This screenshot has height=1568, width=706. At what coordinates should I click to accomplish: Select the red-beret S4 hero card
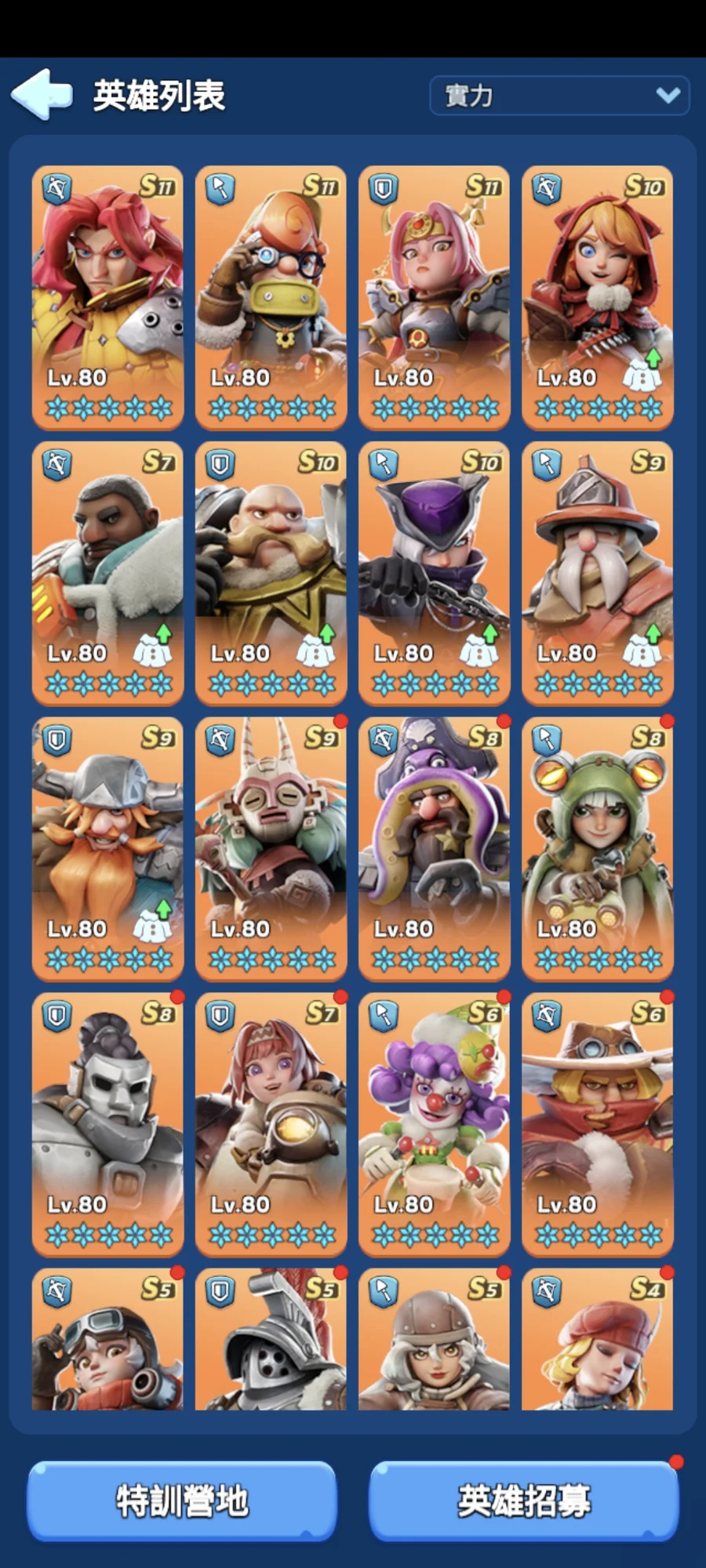click(x=597, y=1341)
